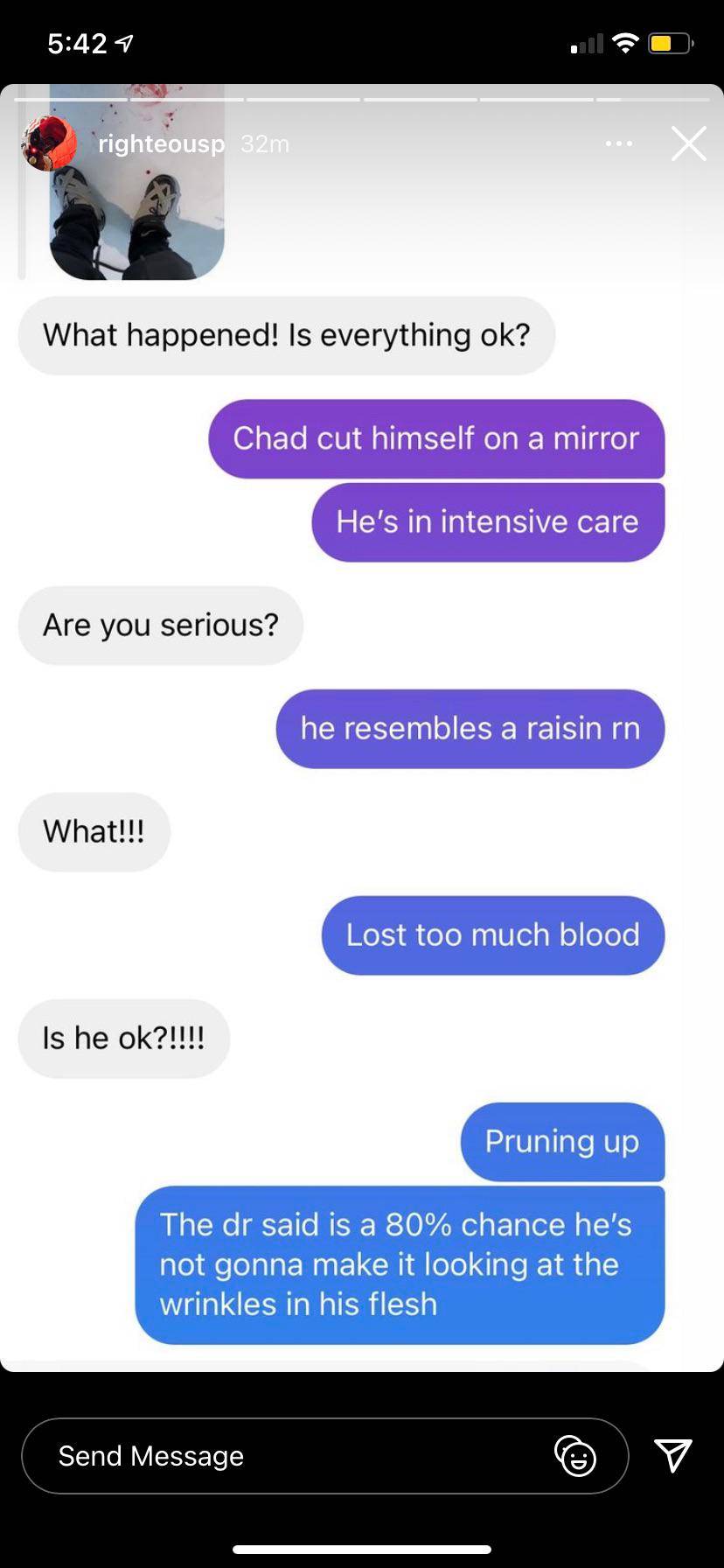Viewport: 724px width, 1568px height.
Task: Close the story viewer
Action: point(688,143)
